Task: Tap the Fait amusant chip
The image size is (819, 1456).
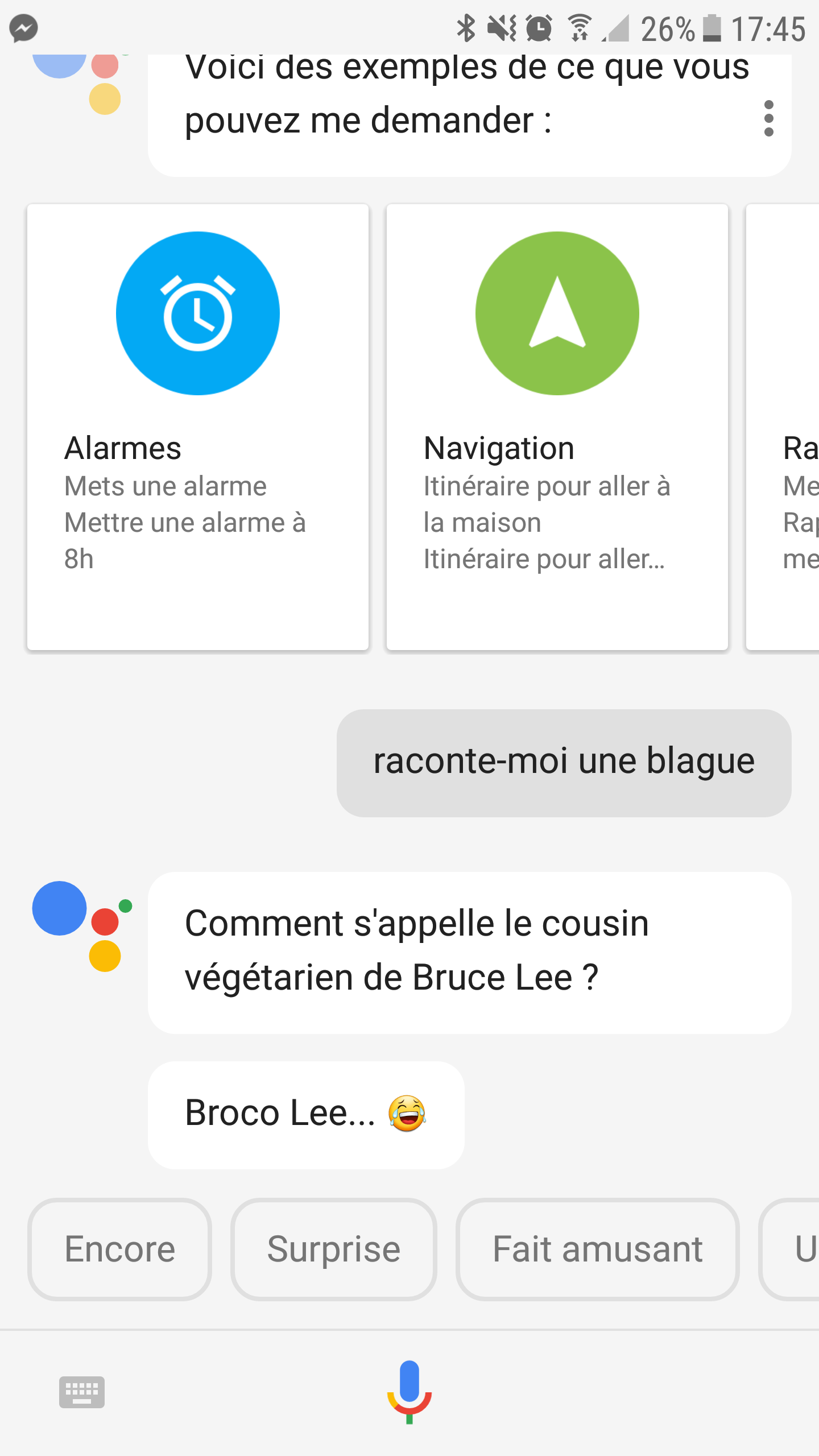Action: [597, 1250]
